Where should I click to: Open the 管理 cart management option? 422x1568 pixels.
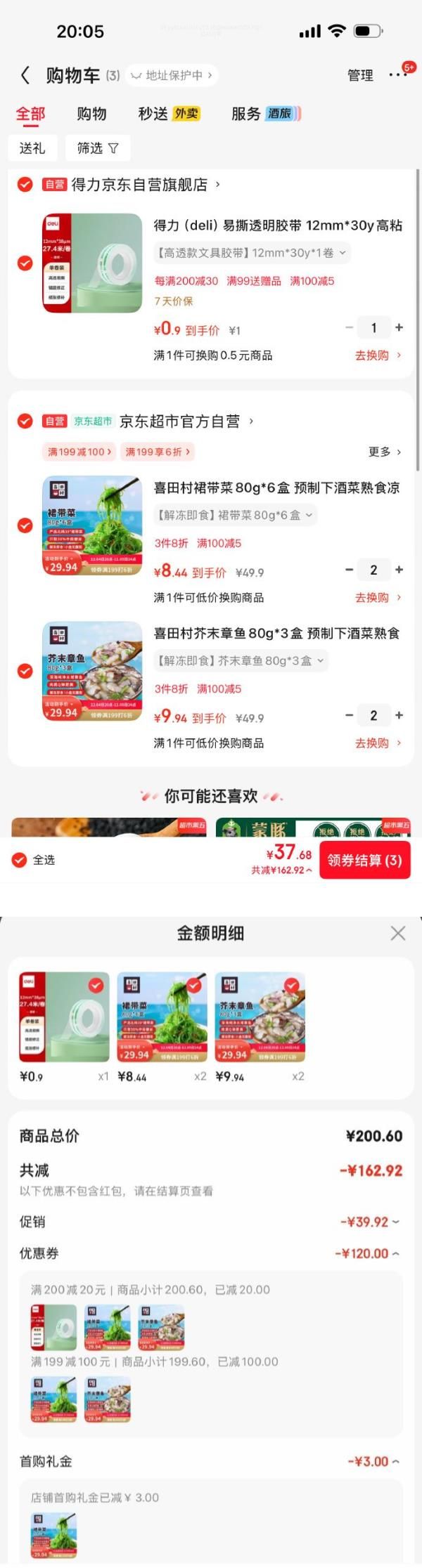point(360,75)
